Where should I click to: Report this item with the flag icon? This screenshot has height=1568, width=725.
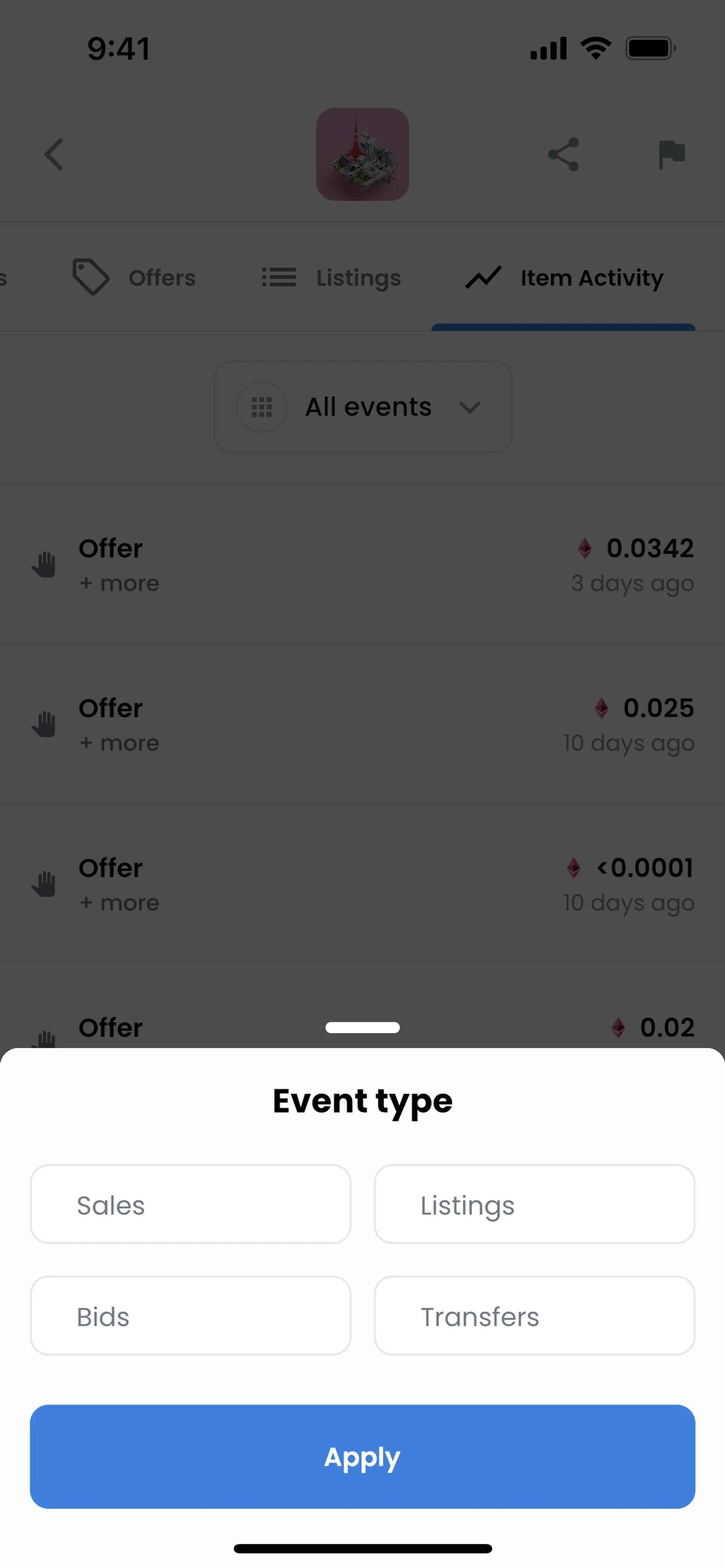point(671,155)
